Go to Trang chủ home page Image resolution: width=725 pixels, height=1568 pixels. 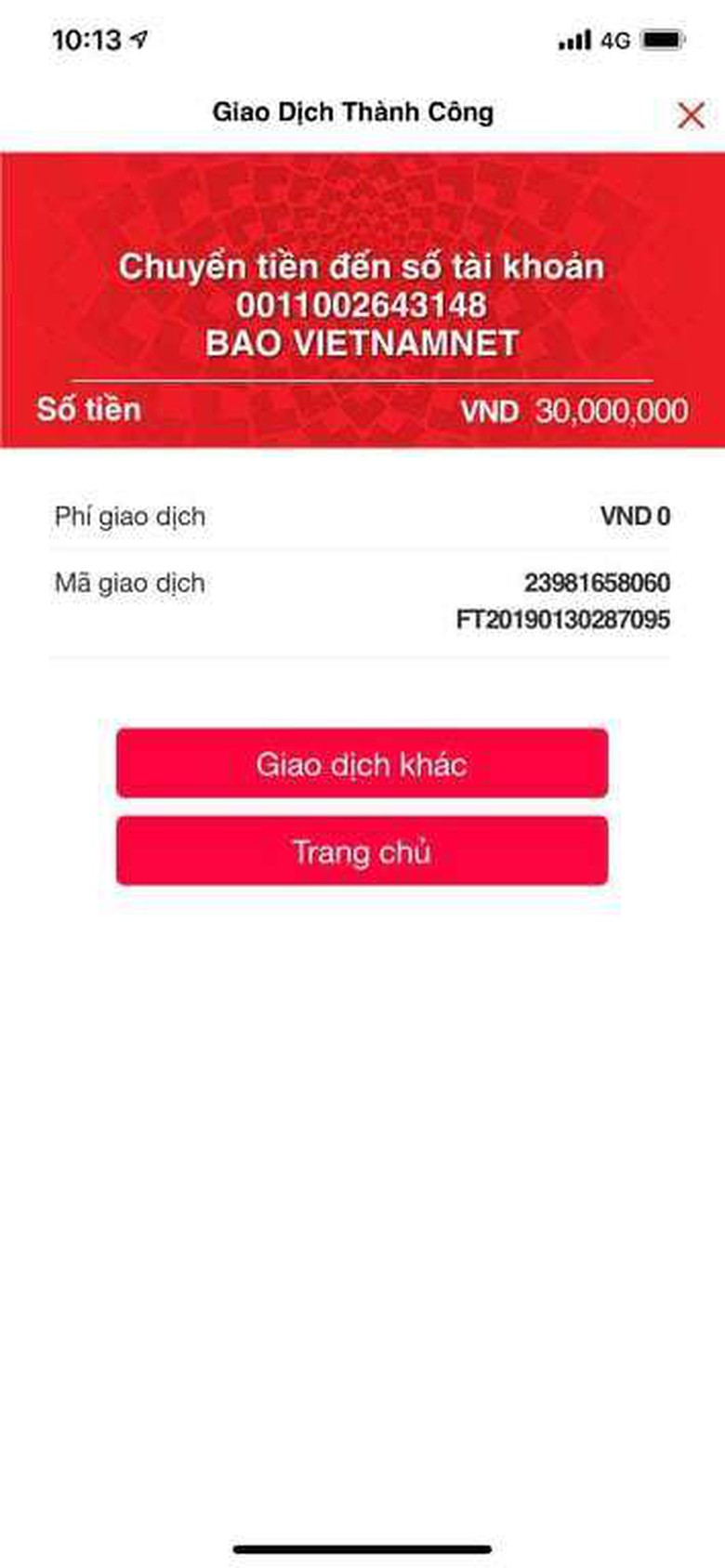click(362, 851)
